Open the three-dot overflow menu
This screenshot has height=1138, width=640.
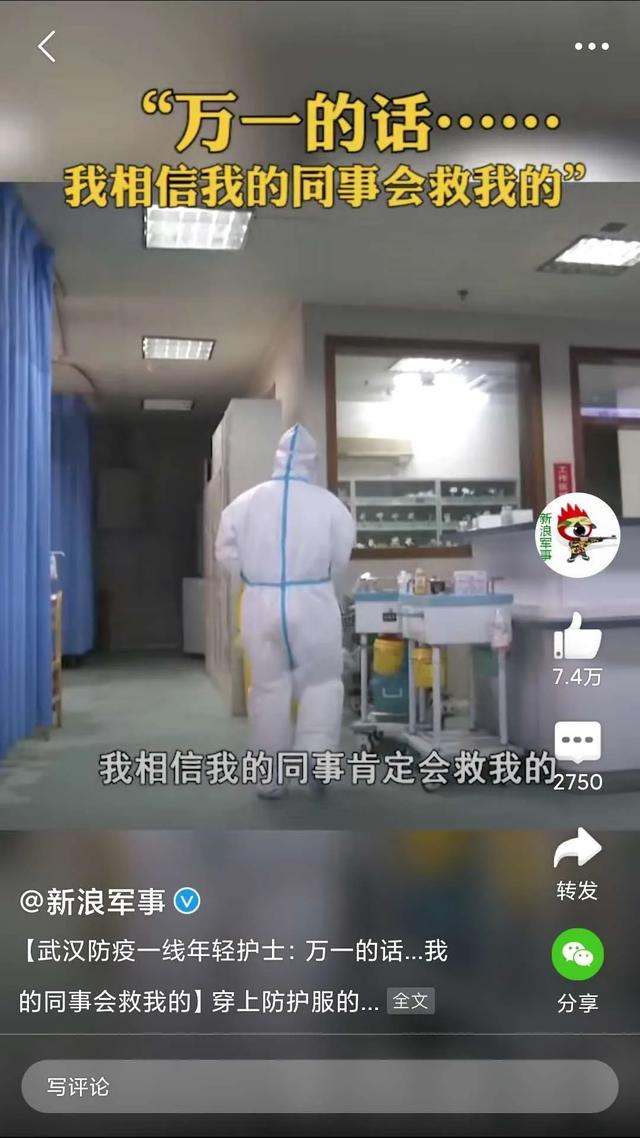coord(591,46)
